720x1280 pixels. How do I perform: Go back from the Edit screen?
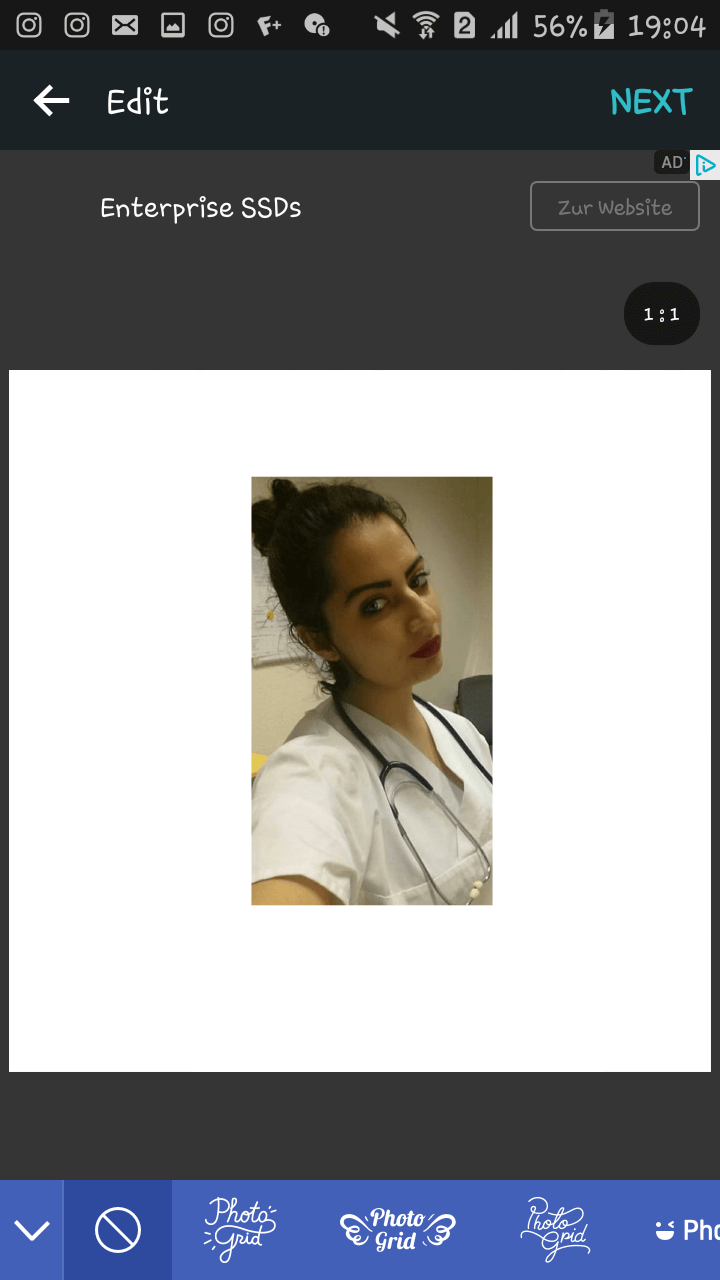point(51,101)
